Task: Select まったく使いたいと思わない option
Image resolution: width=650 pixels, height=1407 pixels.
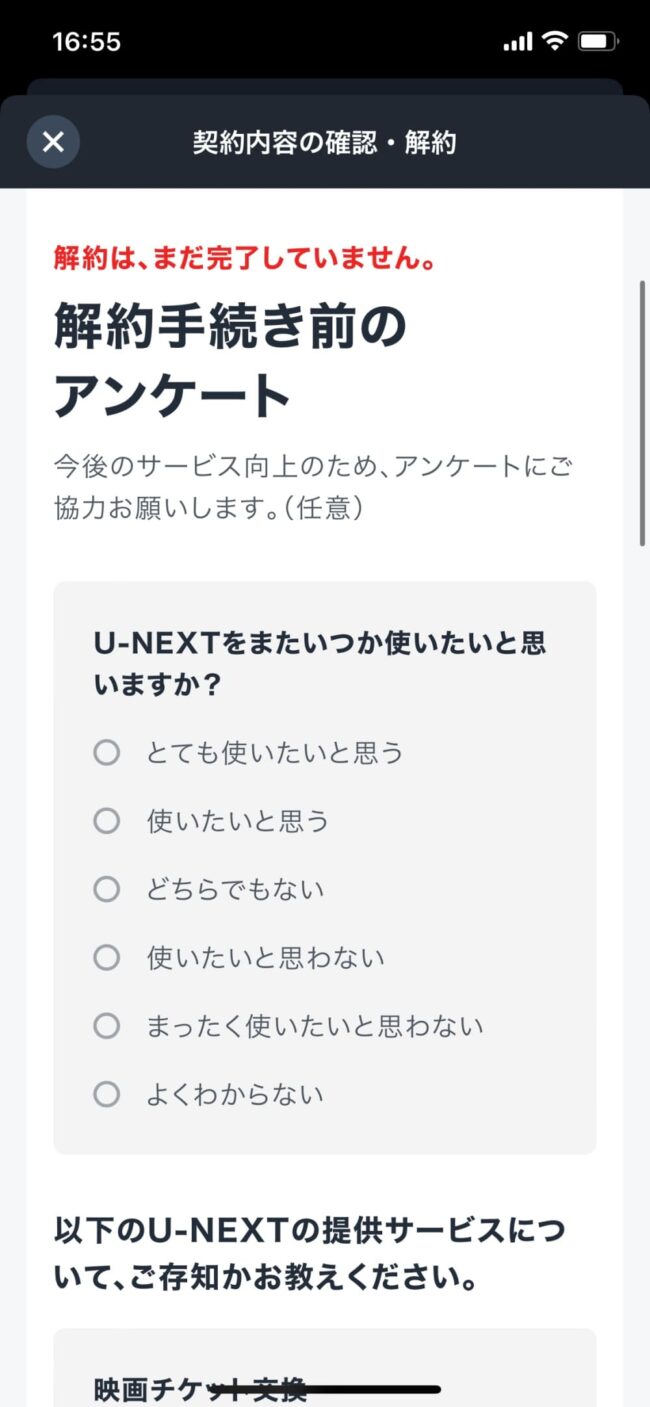Action: (107, 1026)
